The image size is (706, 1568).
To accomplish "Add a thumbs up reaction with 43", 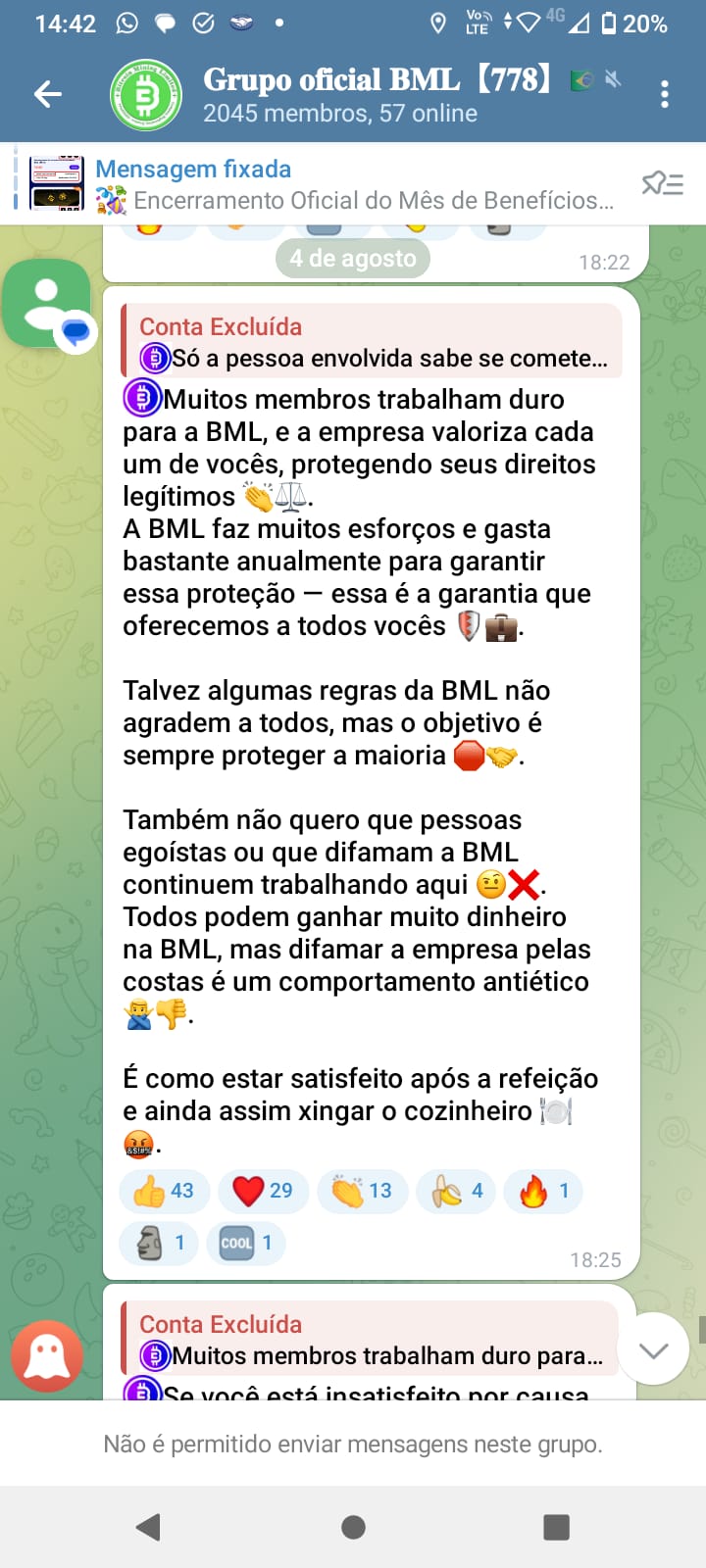I will point(164,1191).
